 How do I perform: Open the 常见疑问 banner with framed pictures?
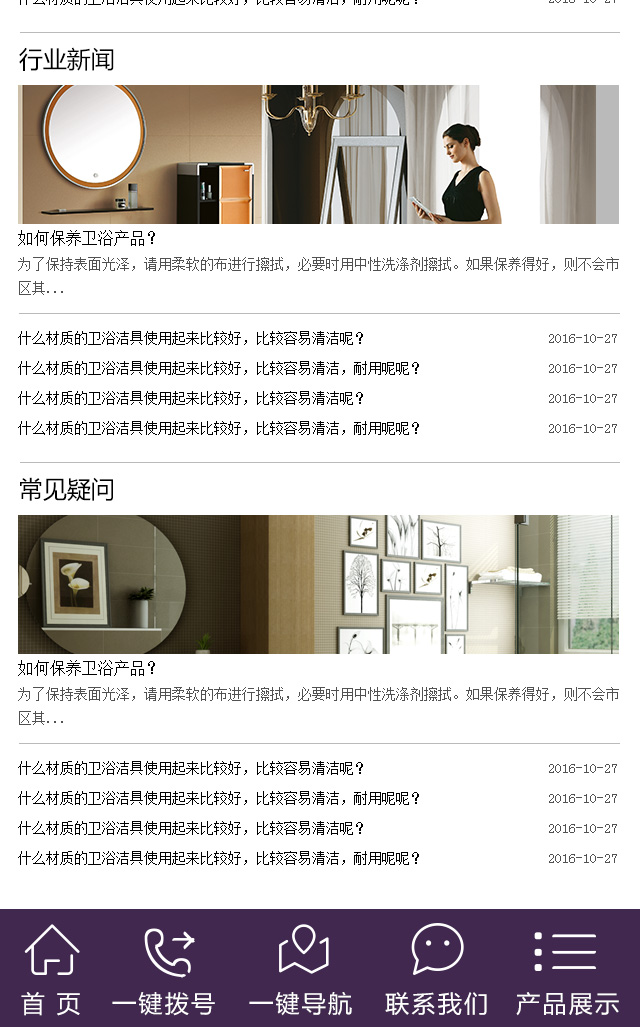click(318, 584)
